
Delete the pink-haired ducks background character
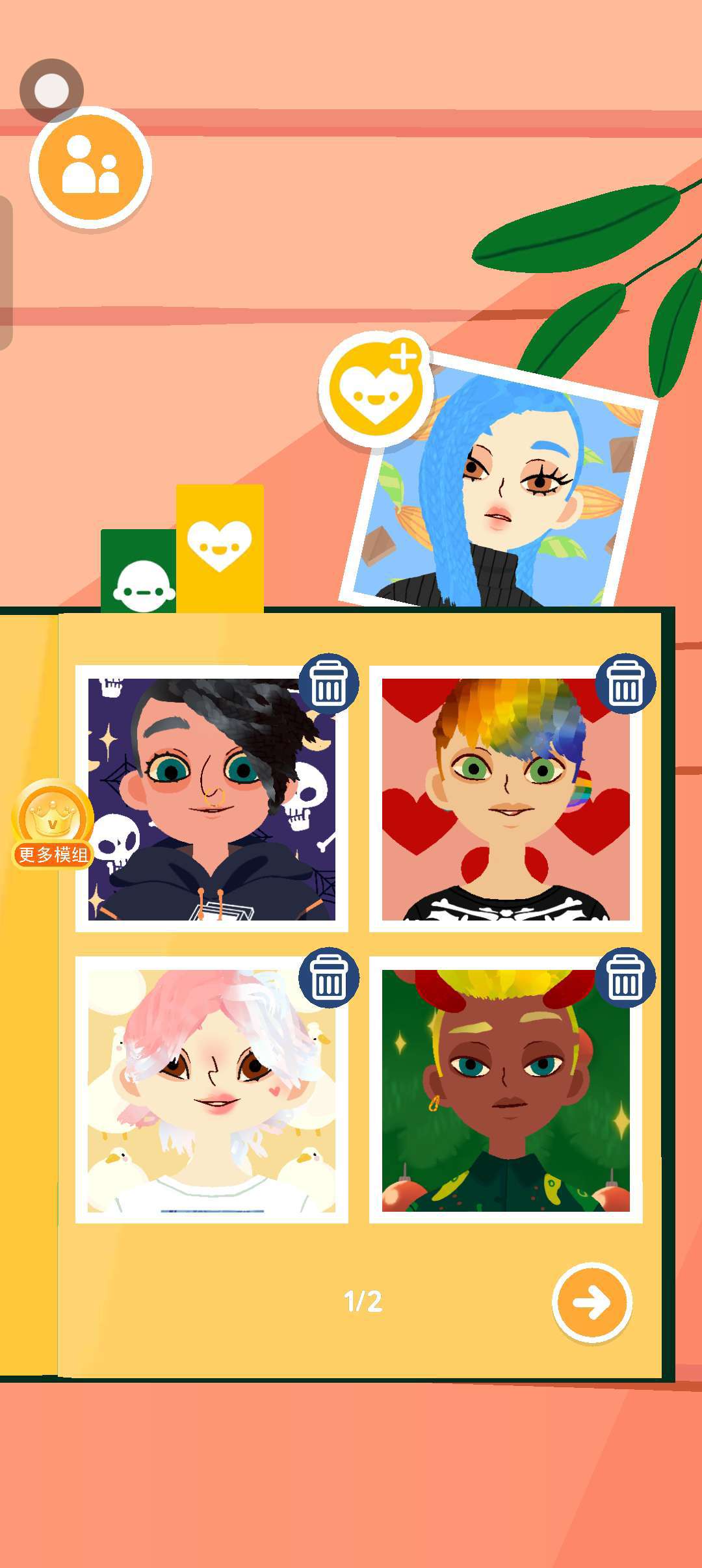pyautogui.click(x=329, y=977)
